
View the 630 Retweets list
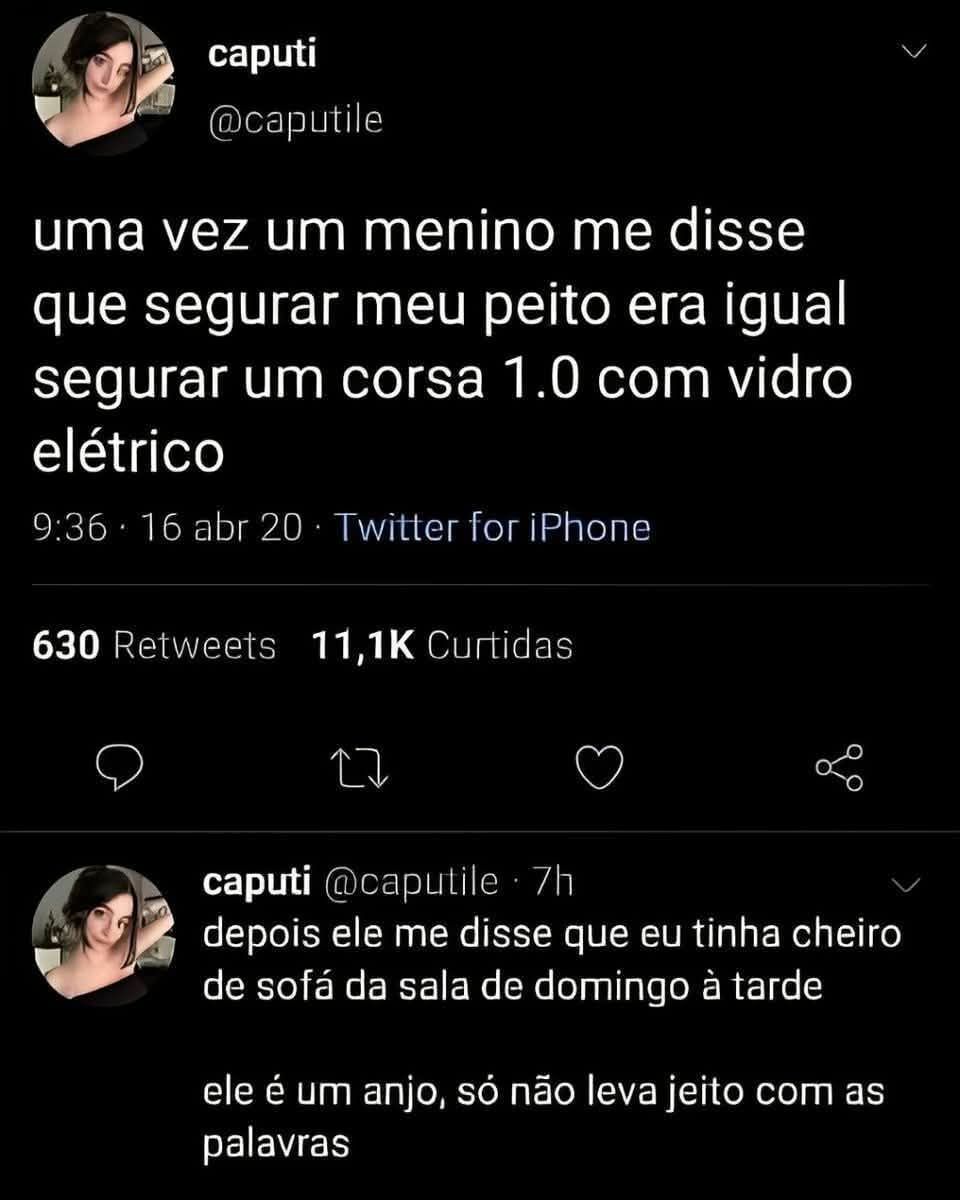(155, 646)
